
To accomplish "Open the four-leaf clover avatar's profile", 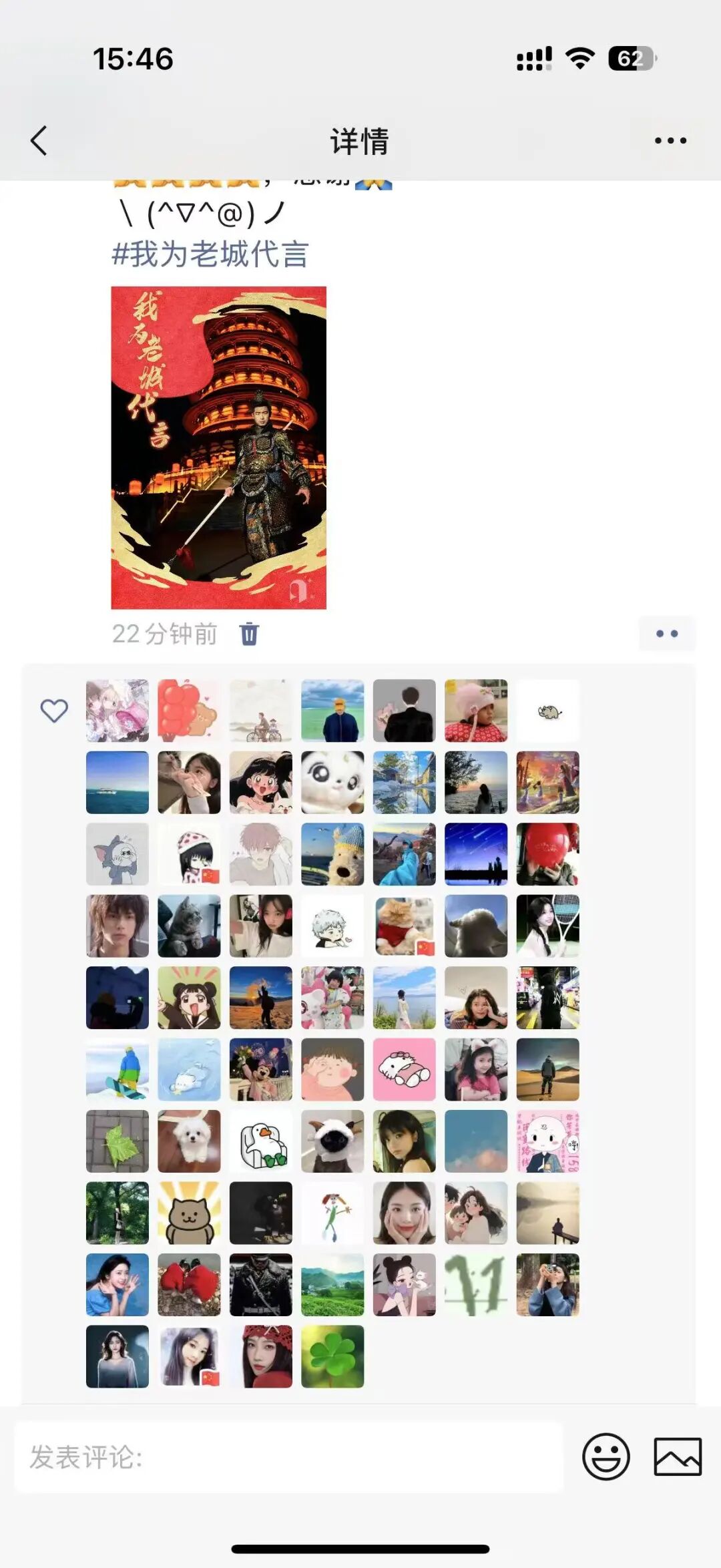I will coord(332,1356).
